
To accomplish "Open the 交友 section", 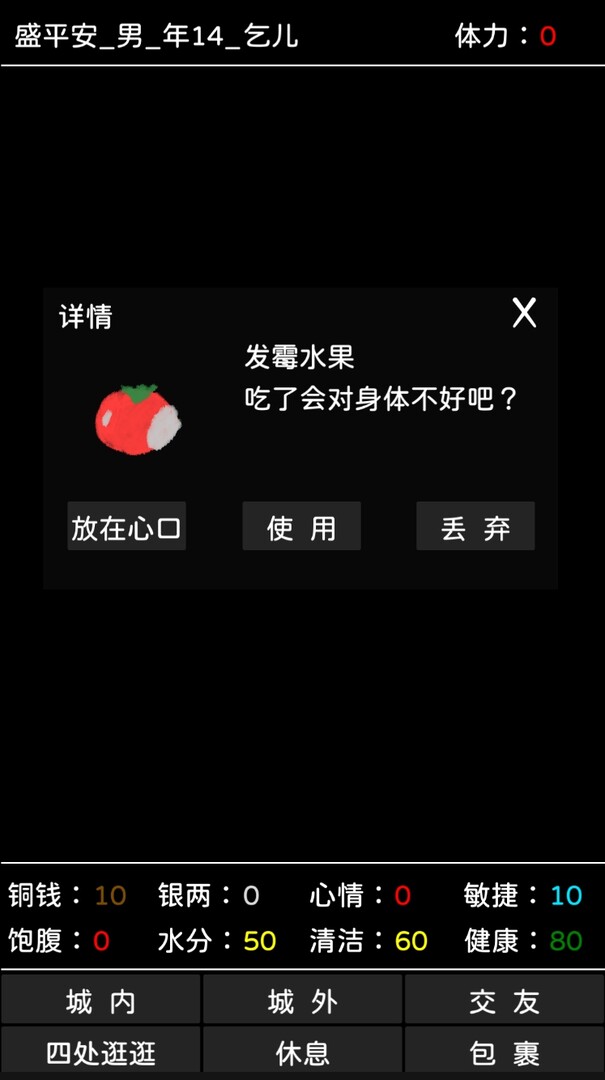I will 504,1001.
